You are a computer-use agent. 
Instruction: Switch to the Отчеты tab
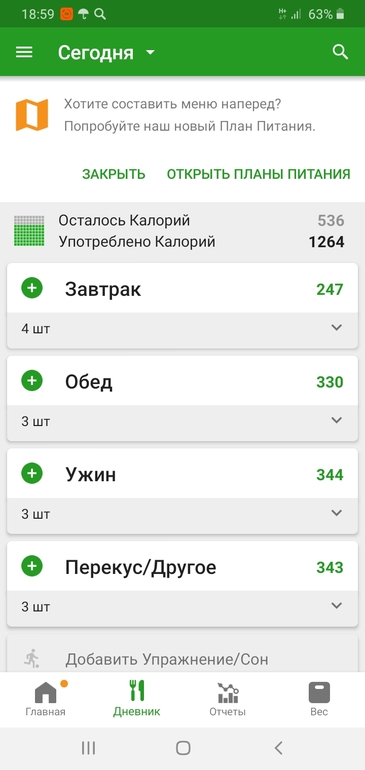227,698
